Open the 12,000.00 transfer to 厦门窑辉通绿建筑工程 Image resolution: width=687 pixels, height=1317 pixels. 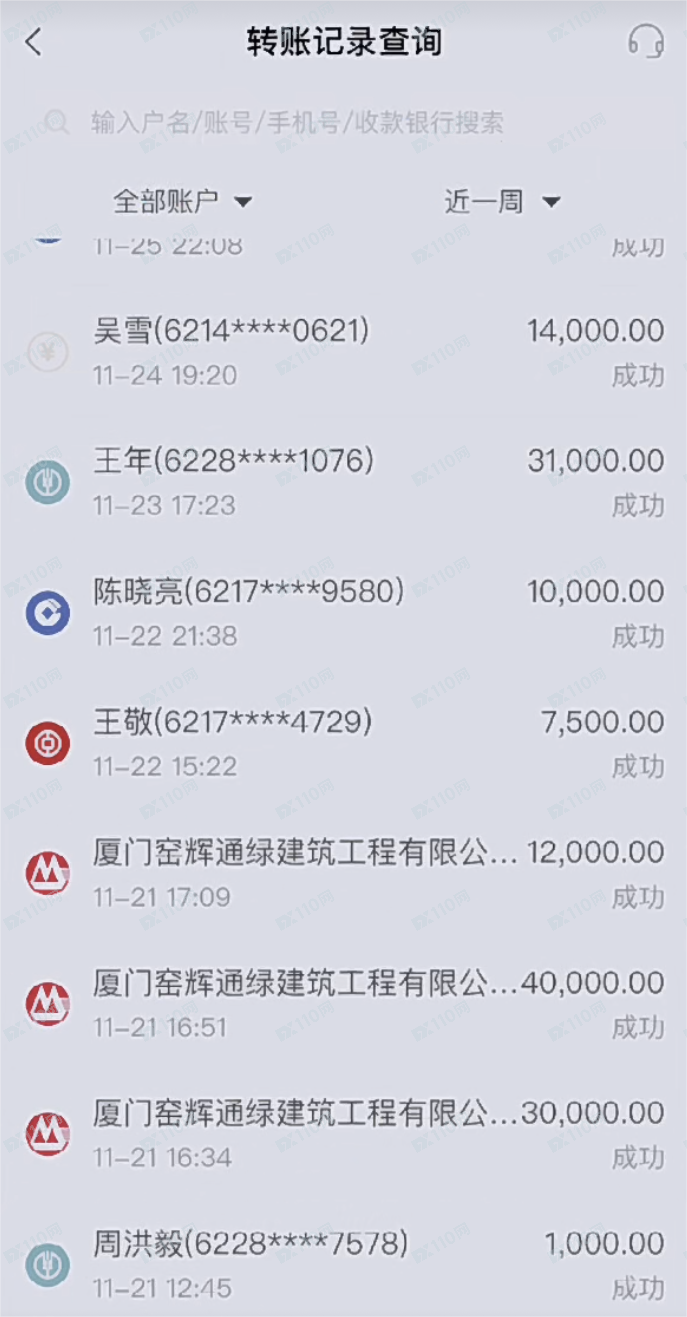click(x=343, y=874)
